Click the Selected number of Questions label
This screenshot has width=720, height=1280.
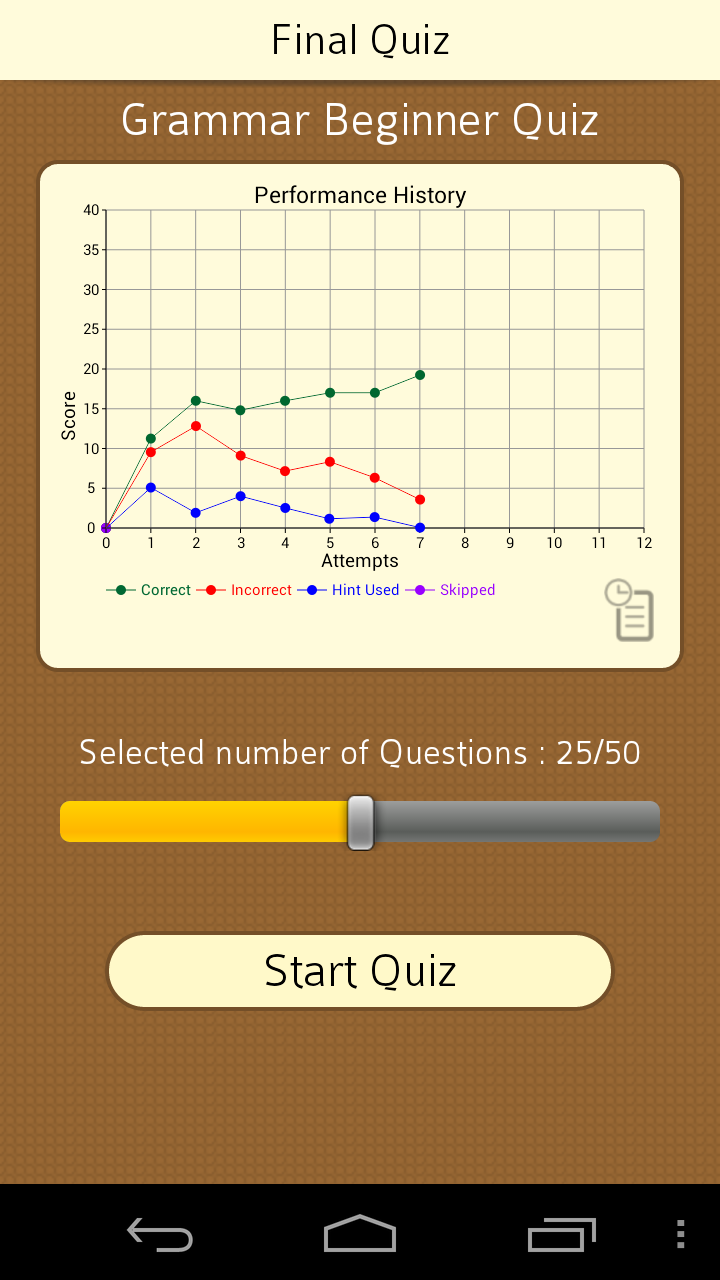[x=359, y=752]
